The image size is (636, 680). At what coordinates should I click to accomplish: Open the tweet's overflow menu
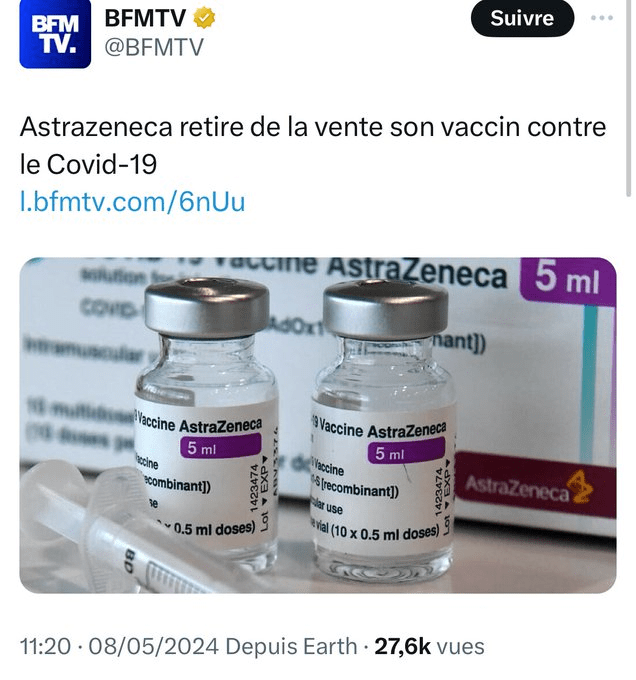[602, 18]
